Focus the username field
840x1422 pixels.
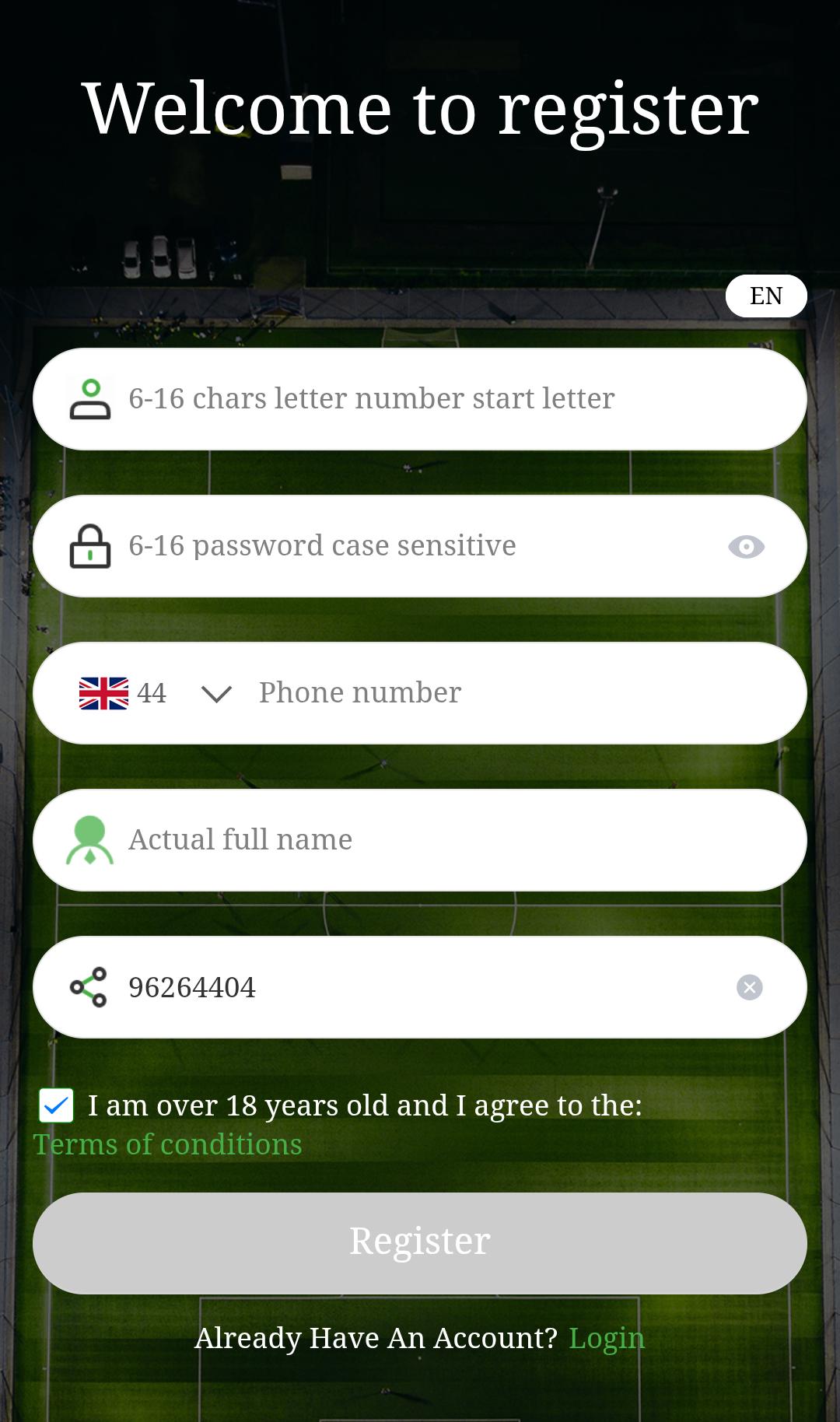coord(436,399)
